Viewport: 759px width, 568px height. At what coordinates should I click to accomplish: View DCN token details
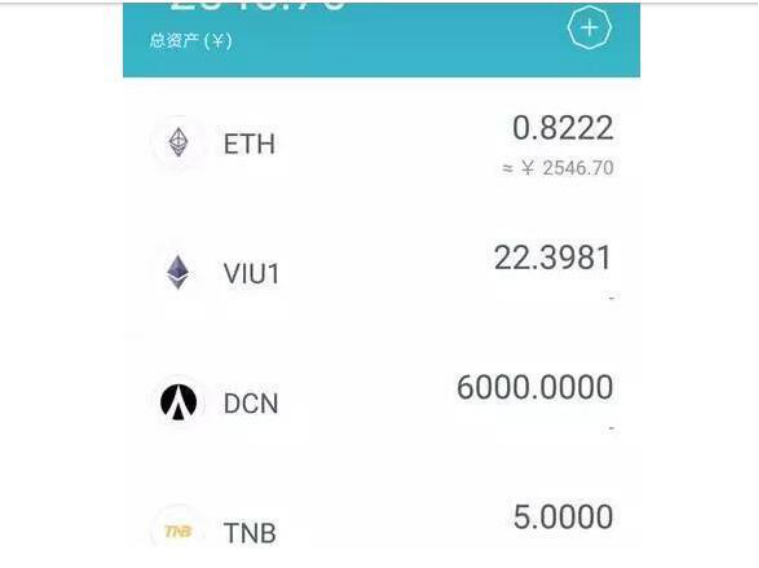pyautogui.click(x=380, y=402)
